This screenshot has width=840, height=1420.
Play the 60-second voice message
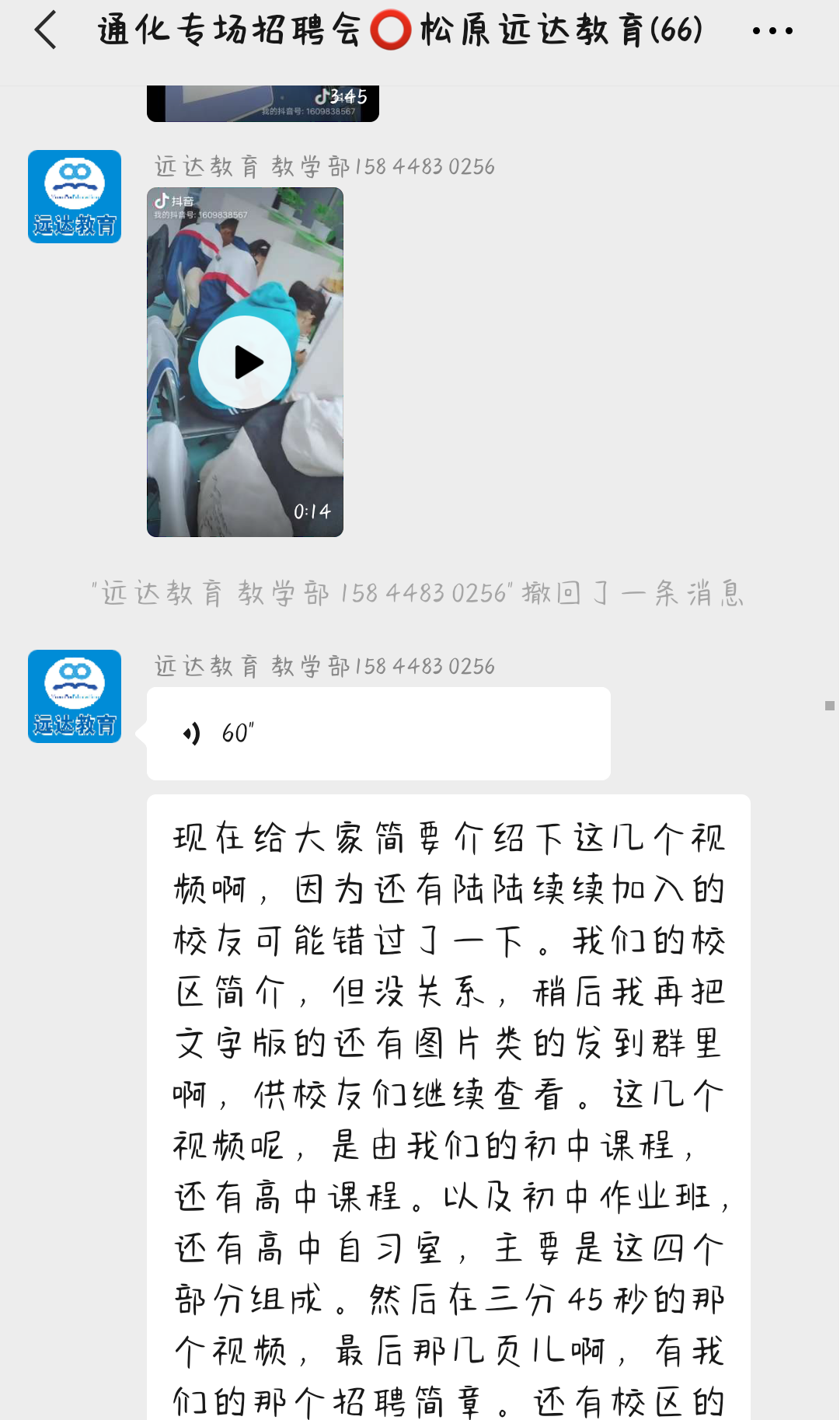pos(378,733)
